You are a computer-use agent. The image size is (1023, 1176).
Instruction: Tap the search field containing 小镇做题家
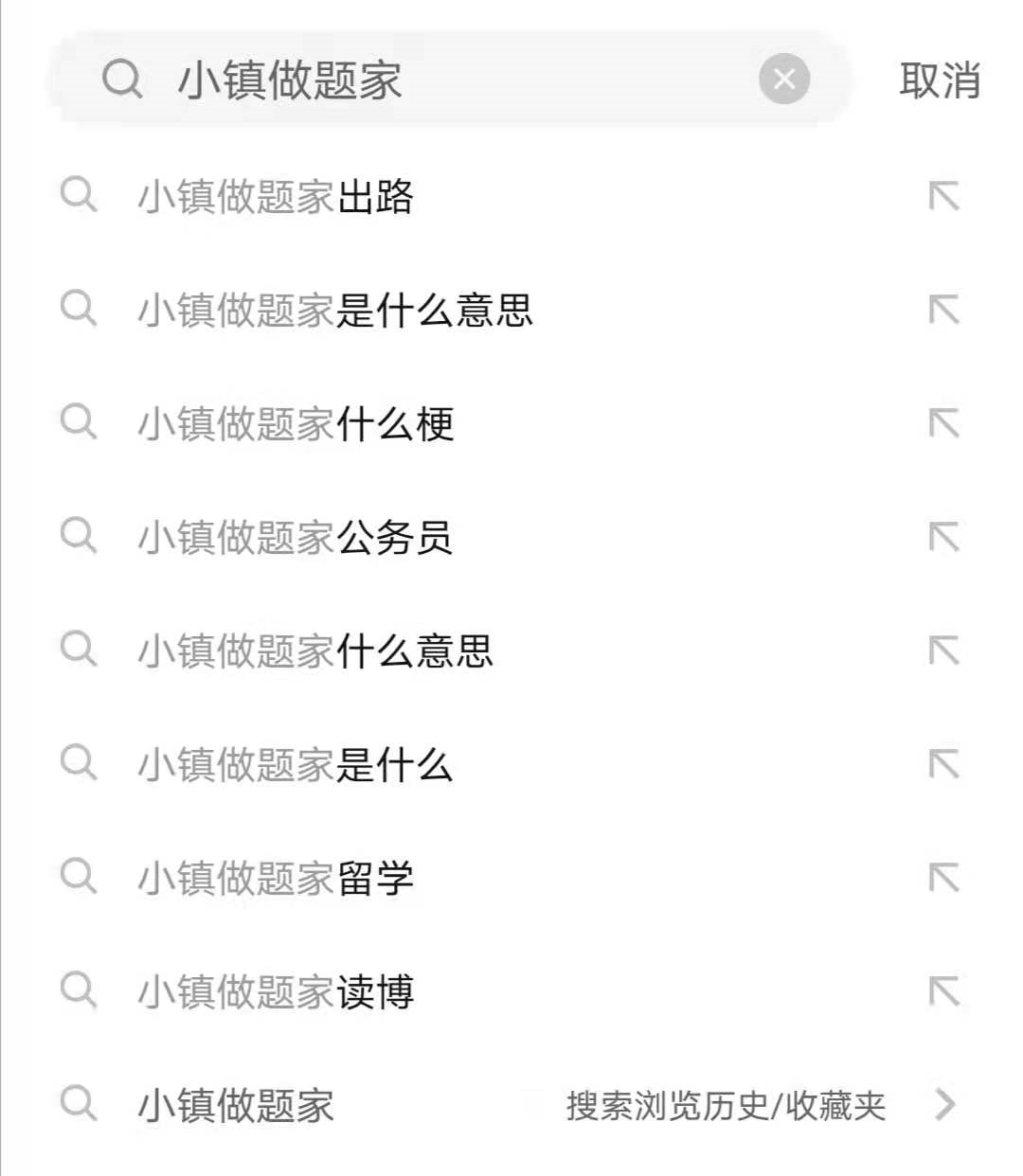426,80
